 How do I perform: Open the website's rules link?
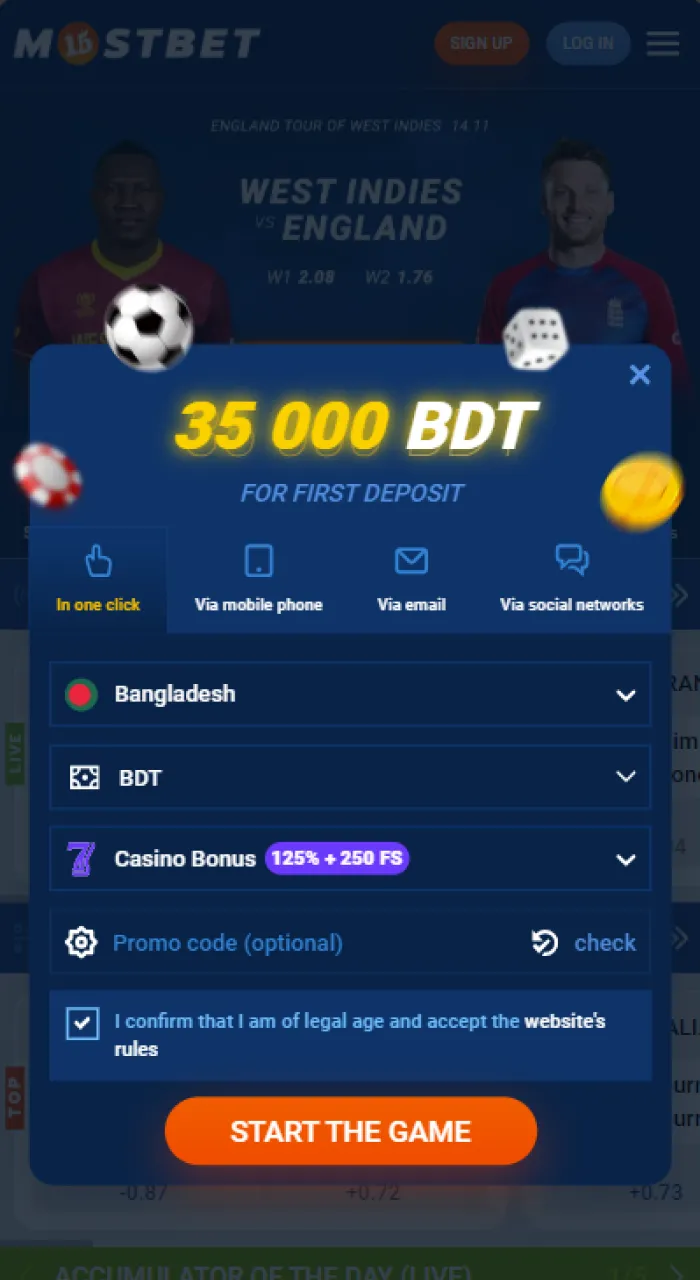point(564,1022)
